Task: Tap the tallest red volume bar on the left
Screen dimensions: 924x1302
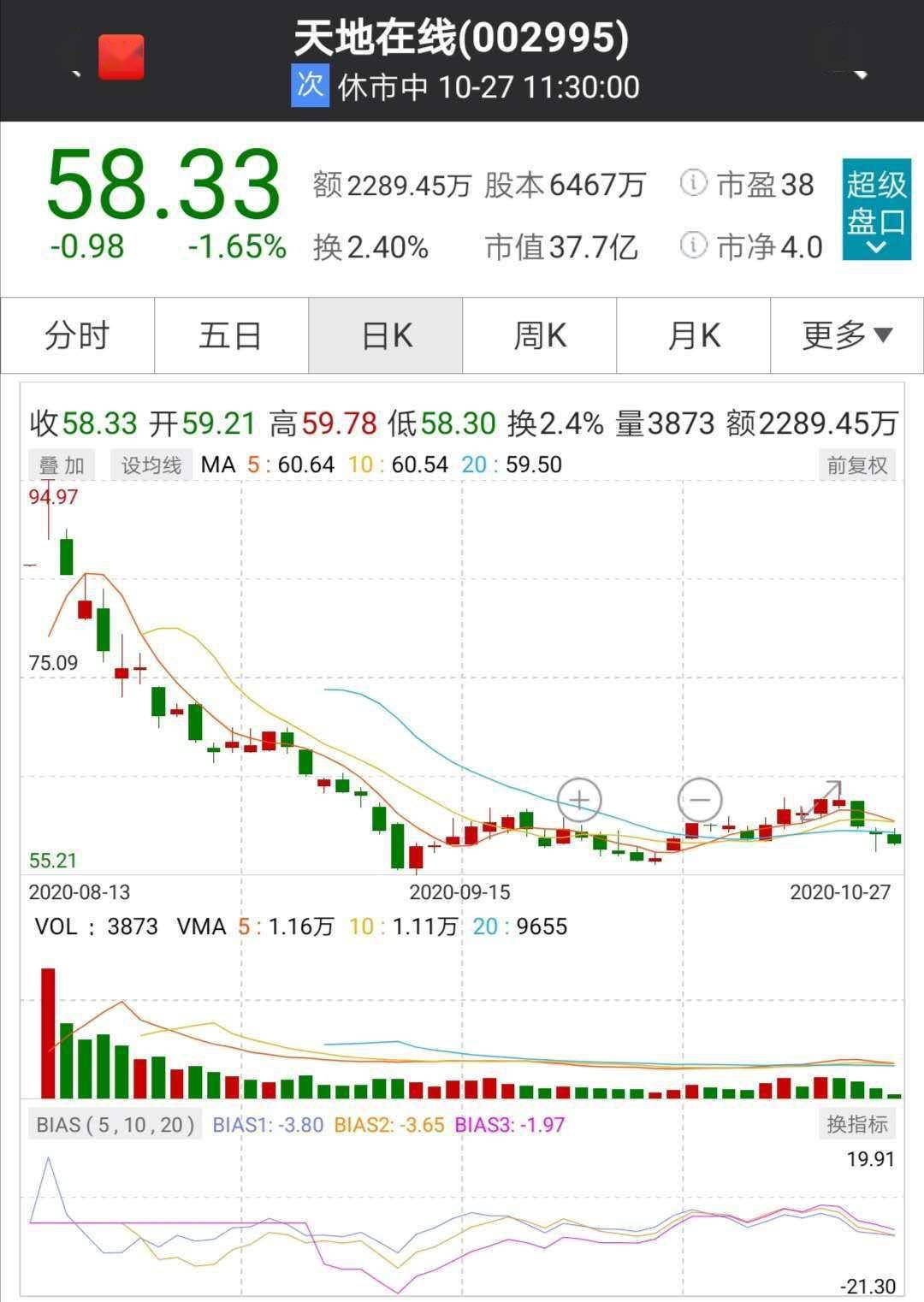Action: pyautogui.click(x=49, y=1031)
